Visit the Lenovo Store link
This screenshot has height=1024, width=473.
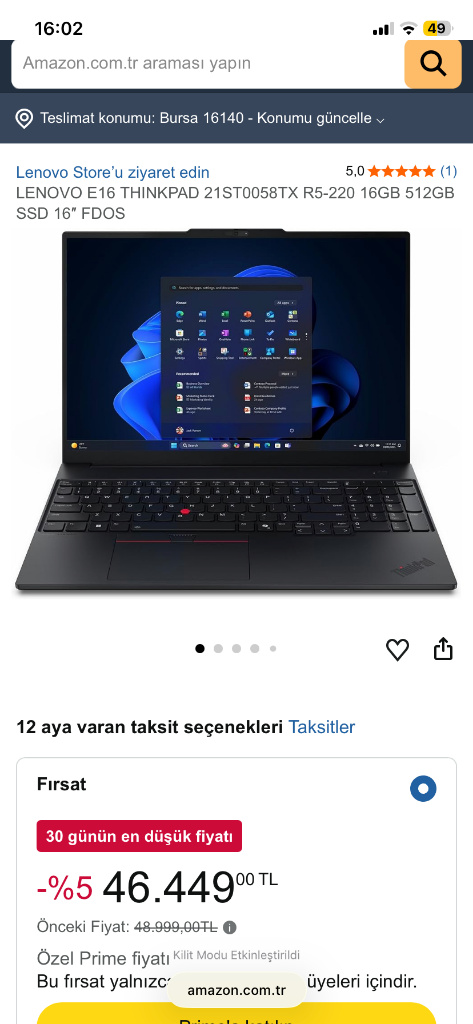(x=112, y=172)
